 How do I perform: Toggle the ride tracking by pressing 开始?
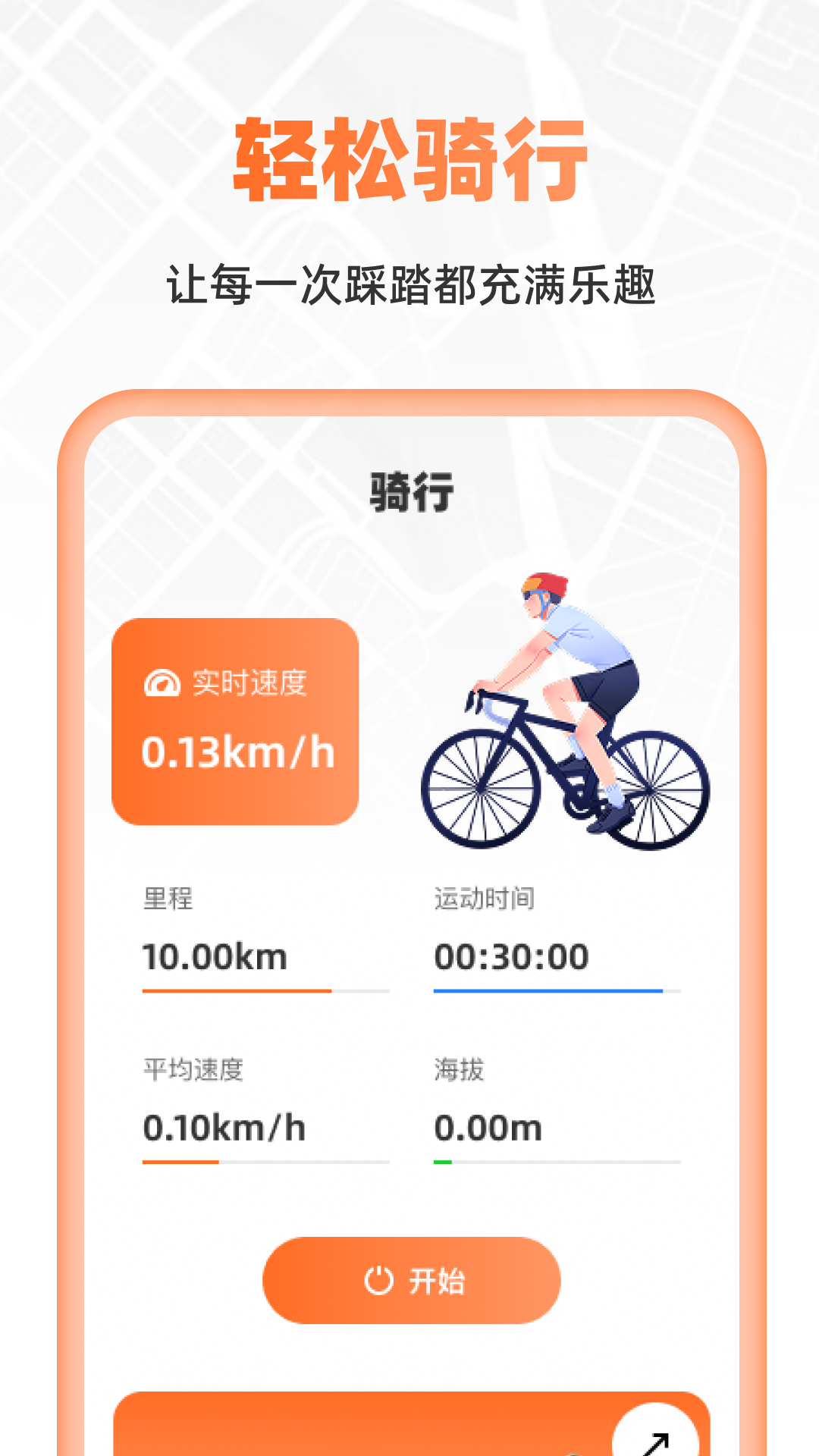pos(409,1279)
